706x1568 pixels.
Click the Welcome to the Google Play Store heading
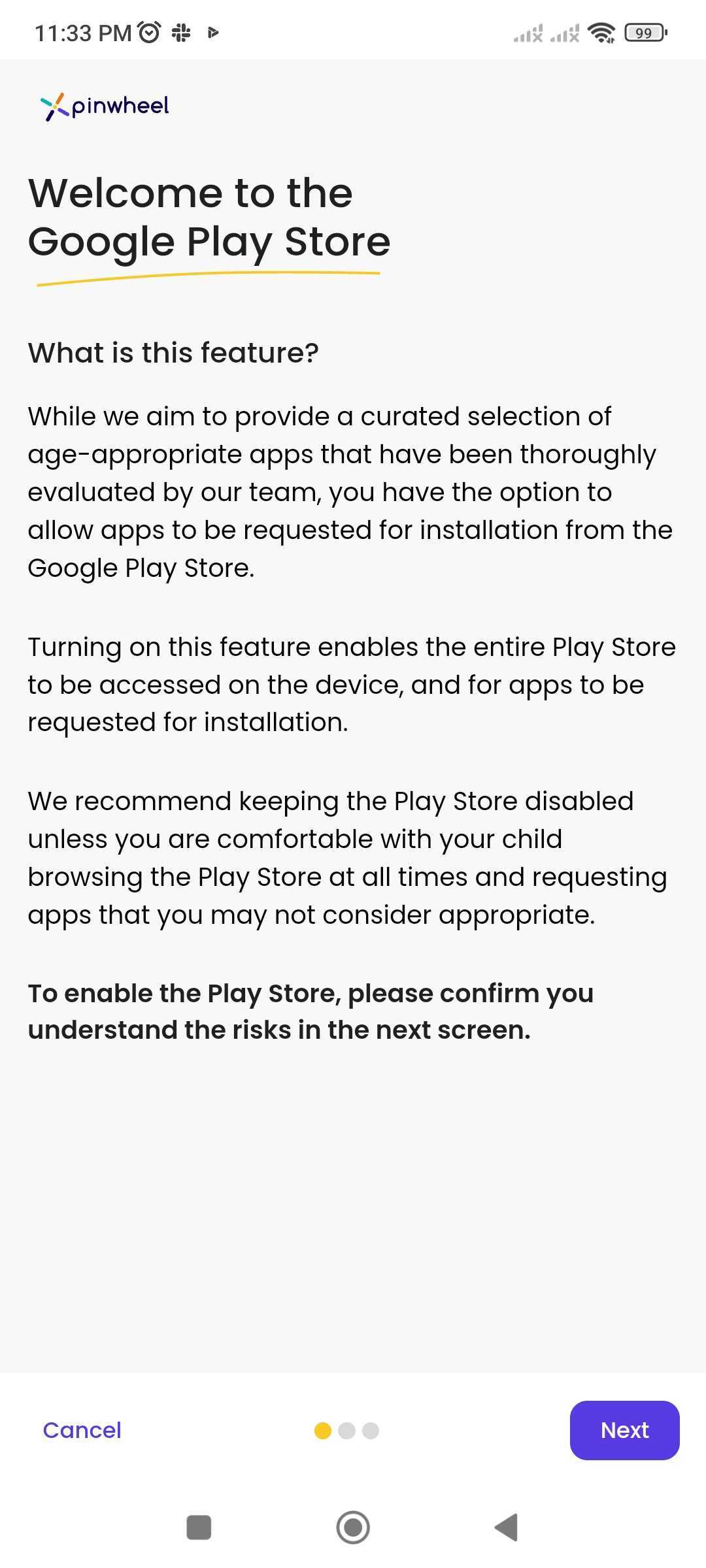pyautogui.click(x=209, y=218)
